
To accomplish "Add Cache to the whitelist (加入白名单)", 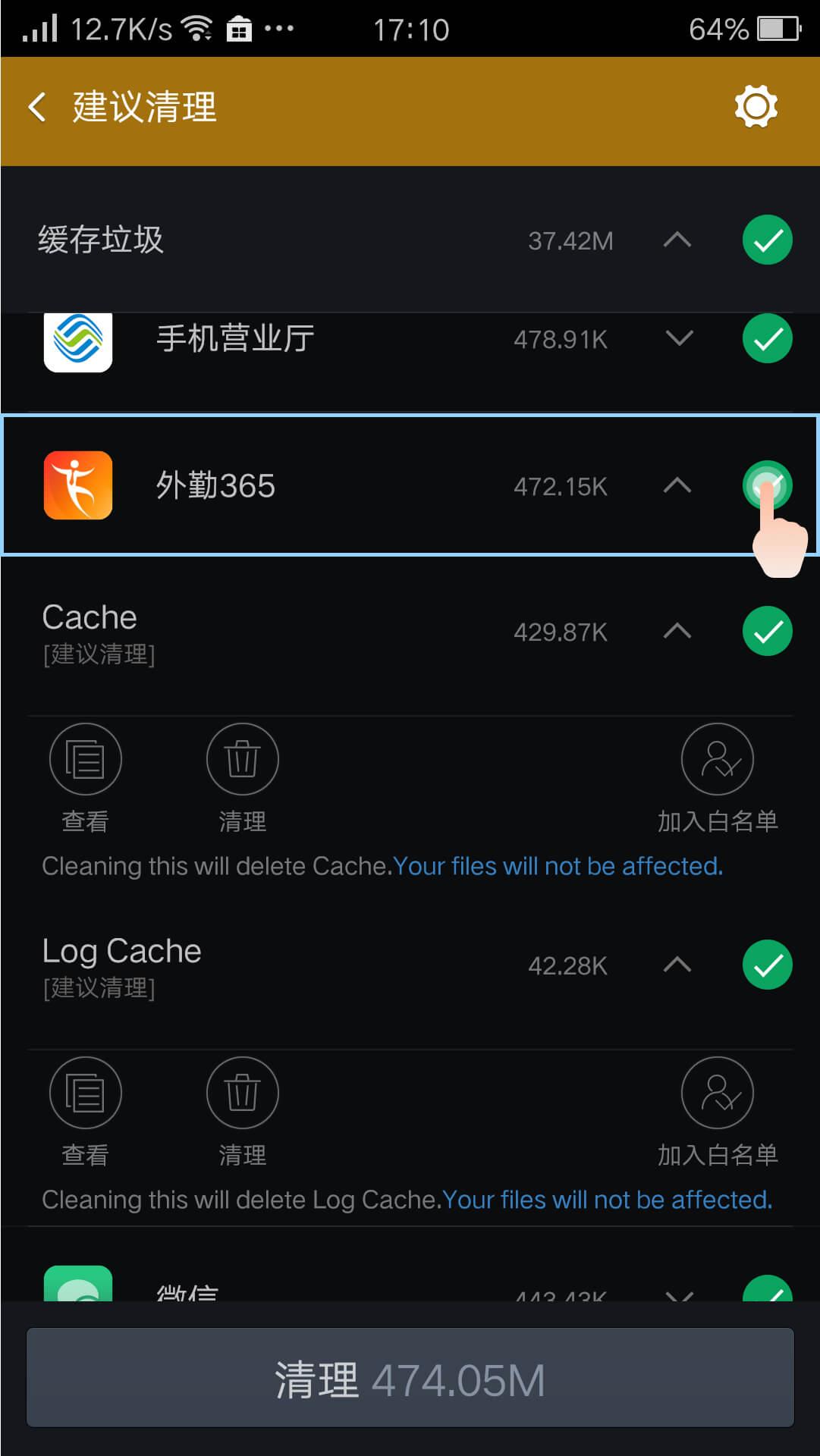I will (717, 760).
